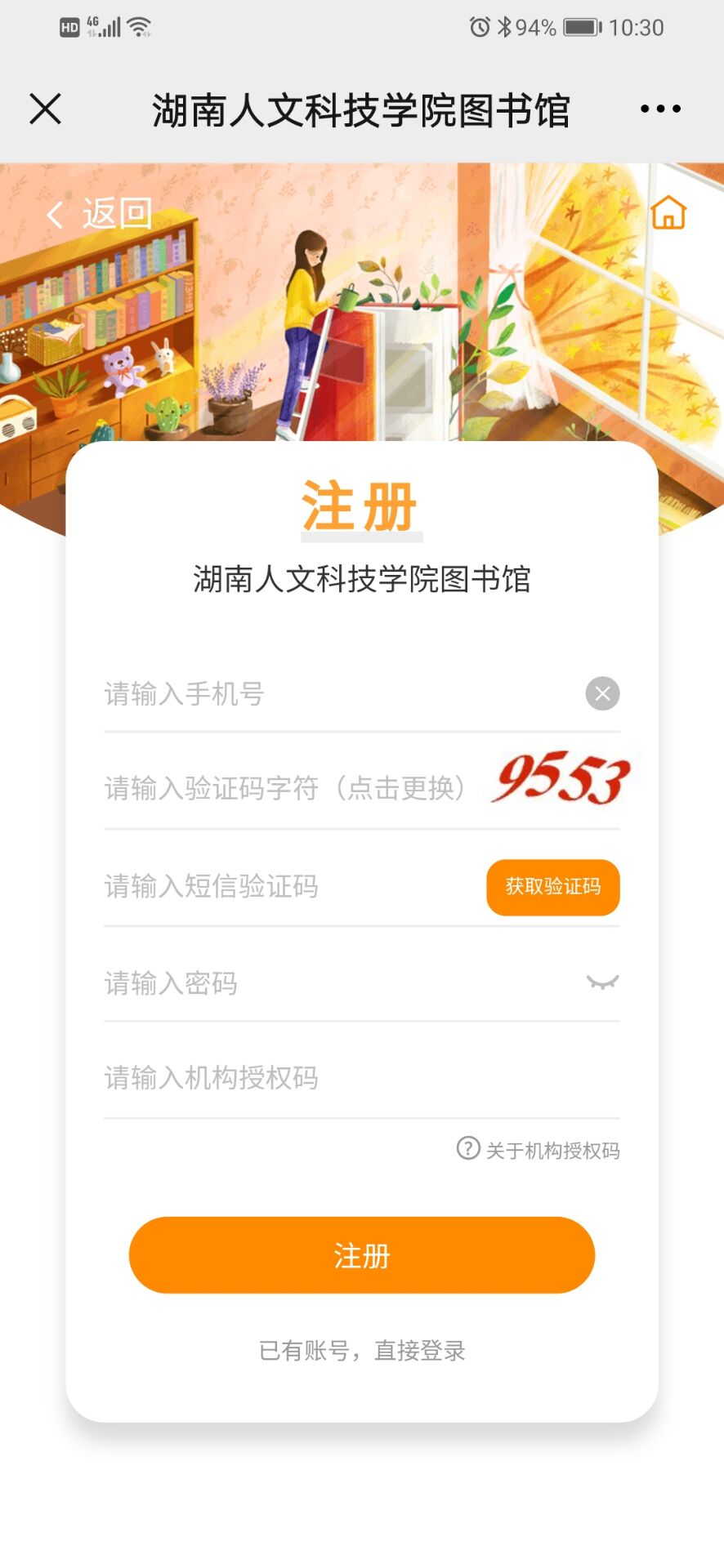
Task: Go to login via 已有账号，直接登录
Action: tap(362, 1351)
